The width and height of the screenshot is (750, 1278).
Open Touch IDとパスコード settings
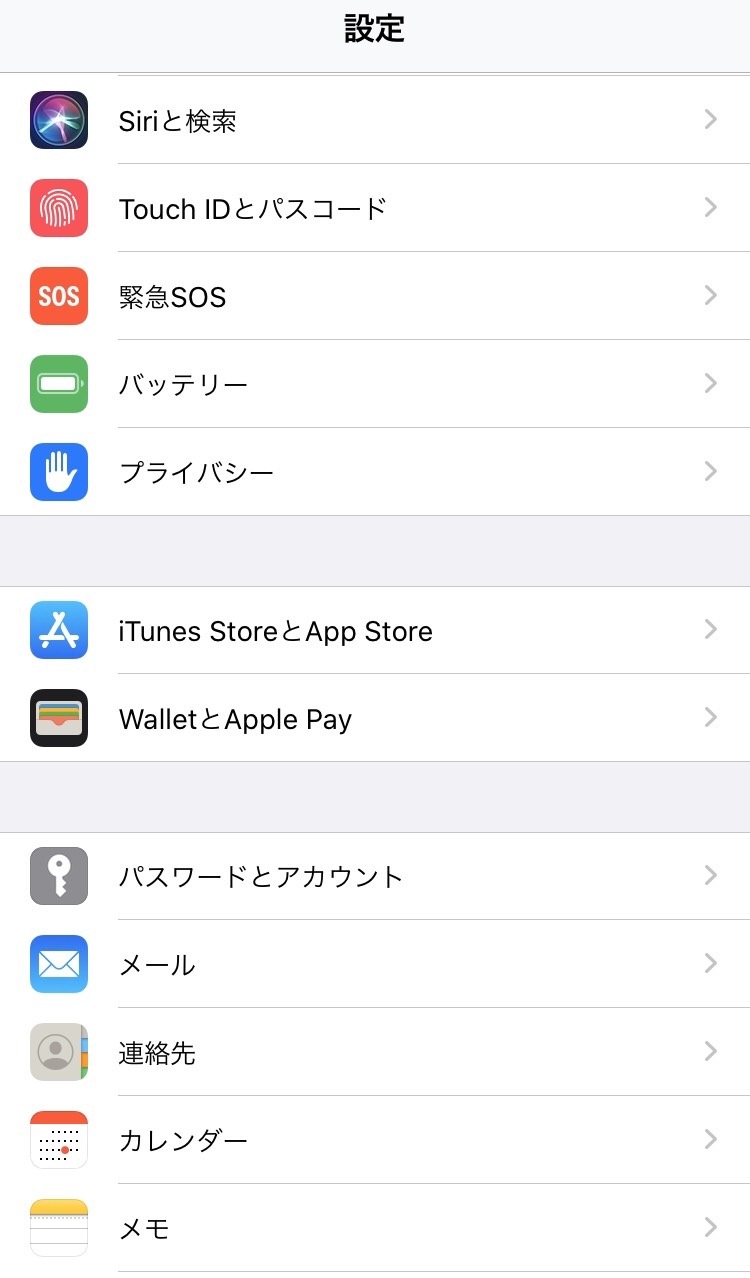tap(375, 208)
